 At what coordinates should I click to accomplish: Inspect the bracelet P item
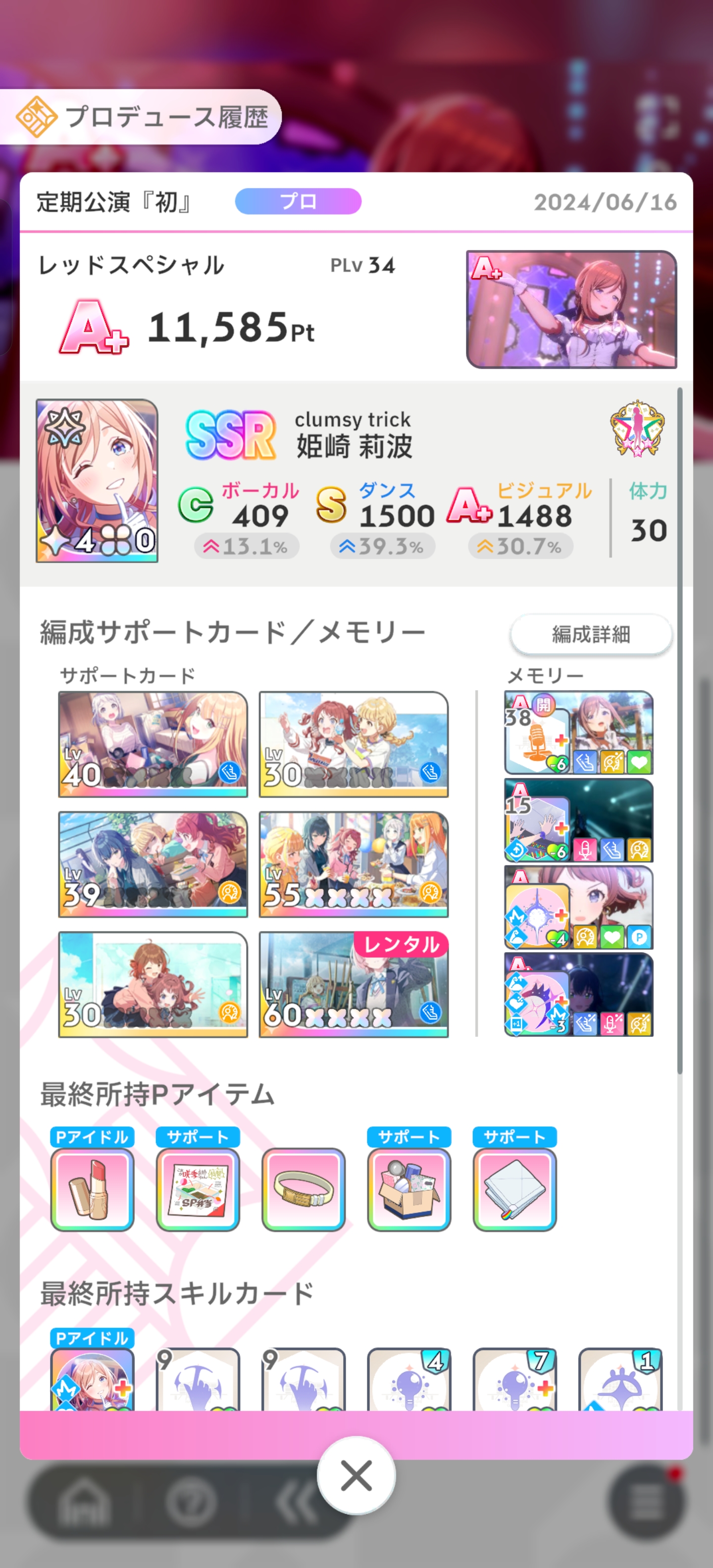pyautogui.click(x=303, y=1190)
